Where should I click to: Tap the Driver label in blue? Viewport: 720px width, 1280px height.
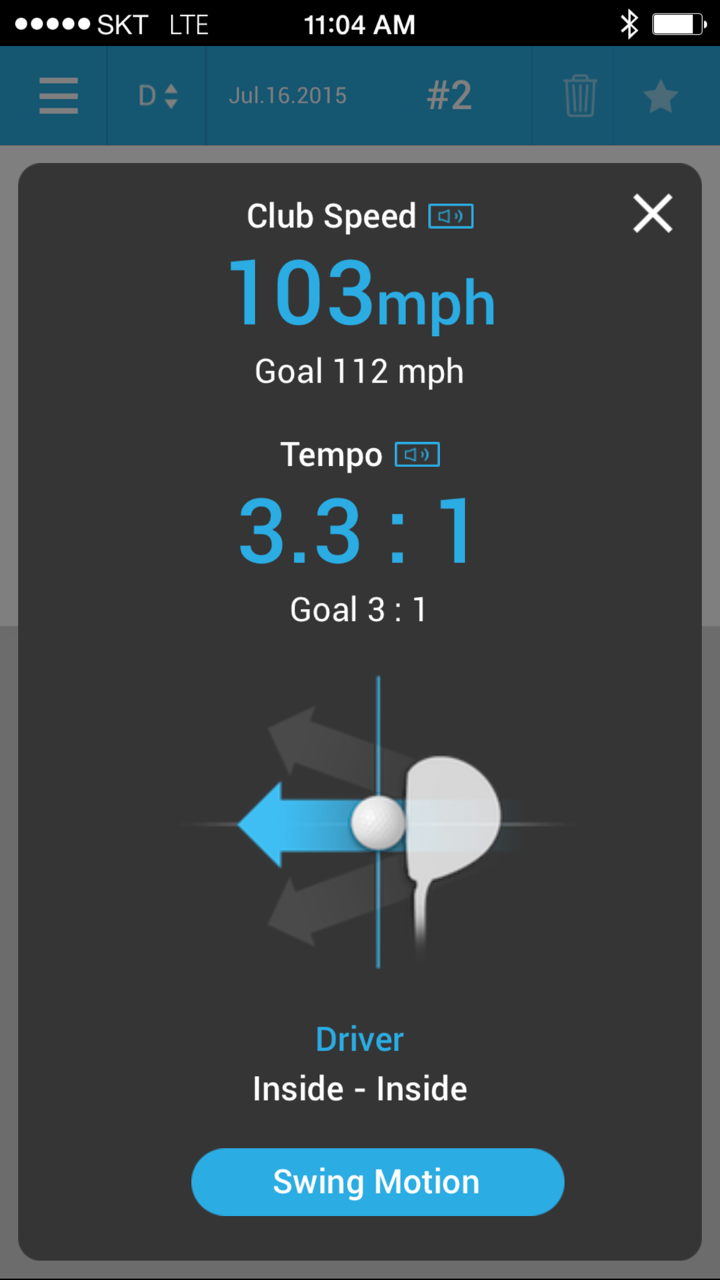359,1039
